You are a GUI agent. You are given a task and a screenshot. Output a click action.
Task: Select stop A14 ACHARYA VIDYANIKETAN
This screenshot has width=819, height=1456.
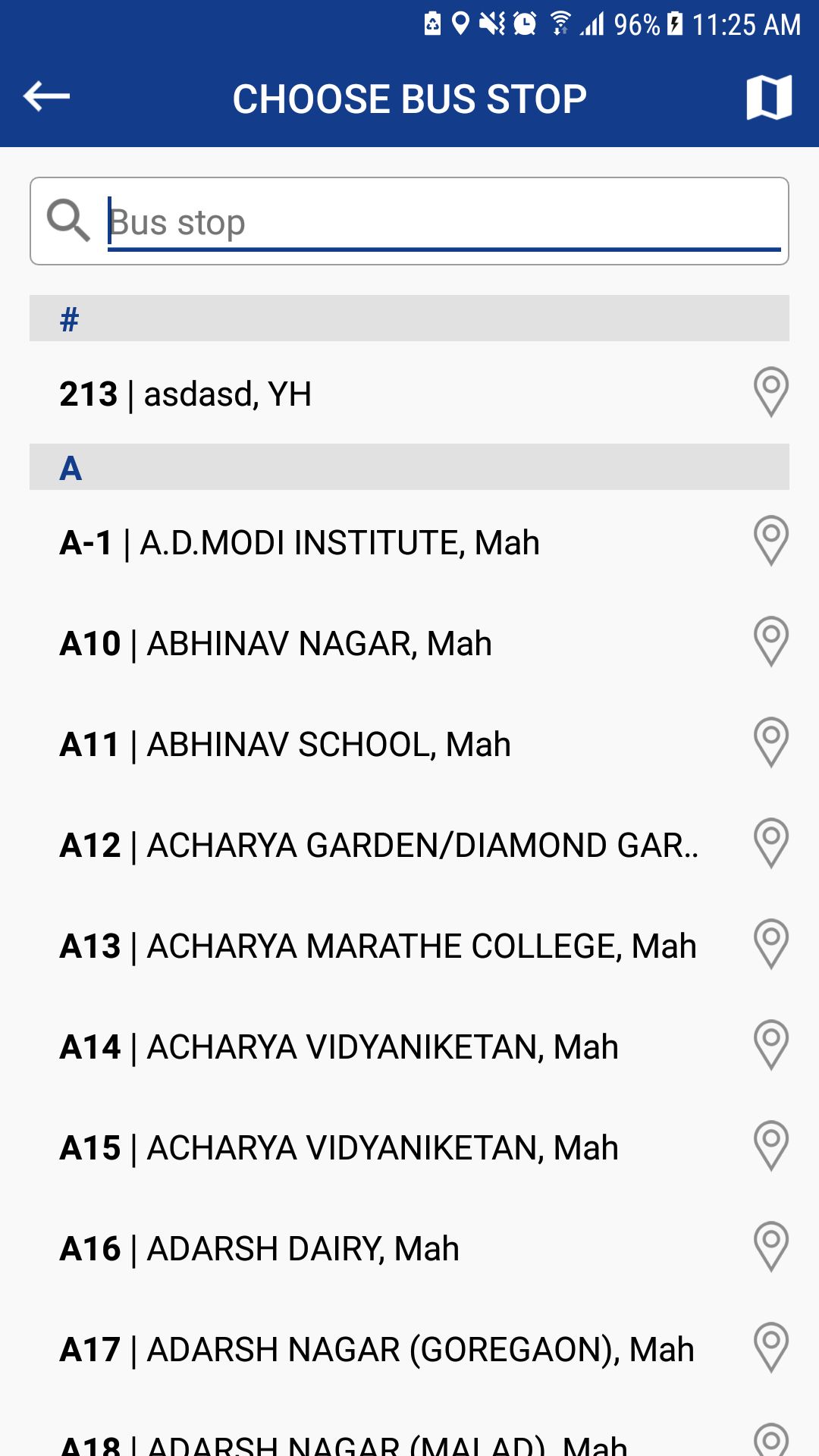point(339,1047)
